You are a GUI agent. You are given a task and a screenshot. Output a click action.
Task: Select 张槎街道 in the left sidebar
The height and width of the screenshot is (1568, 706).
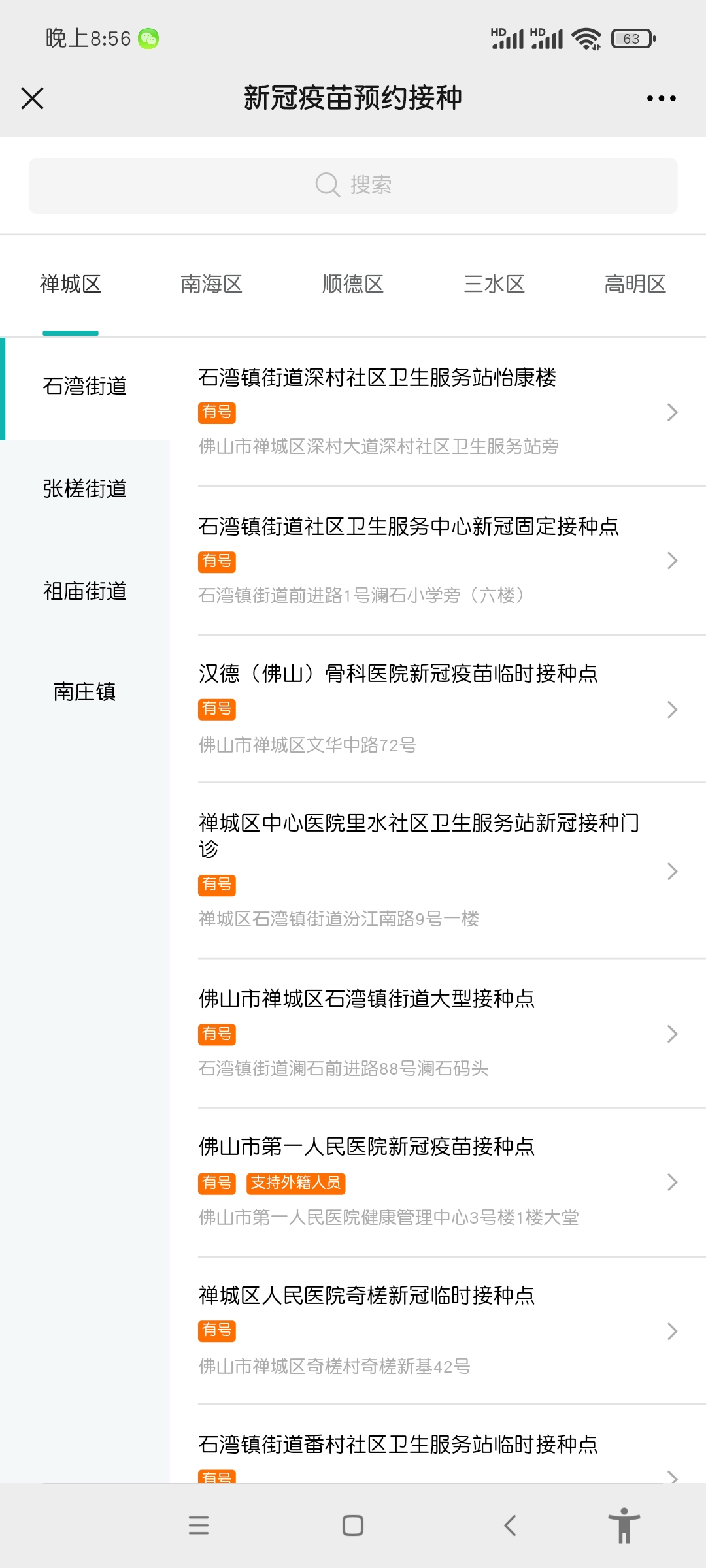86,489
